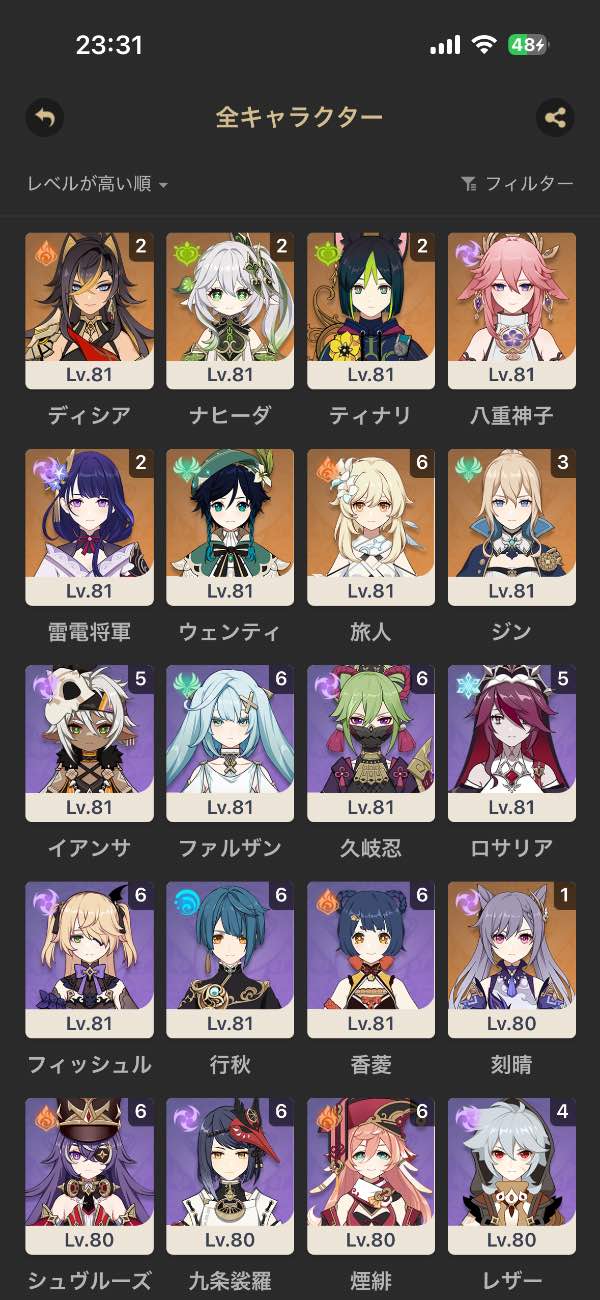This screenshot has height=1300, width=600.
Task: Tap the 雷電将軍 character card
Action: (x=89, y=526)
